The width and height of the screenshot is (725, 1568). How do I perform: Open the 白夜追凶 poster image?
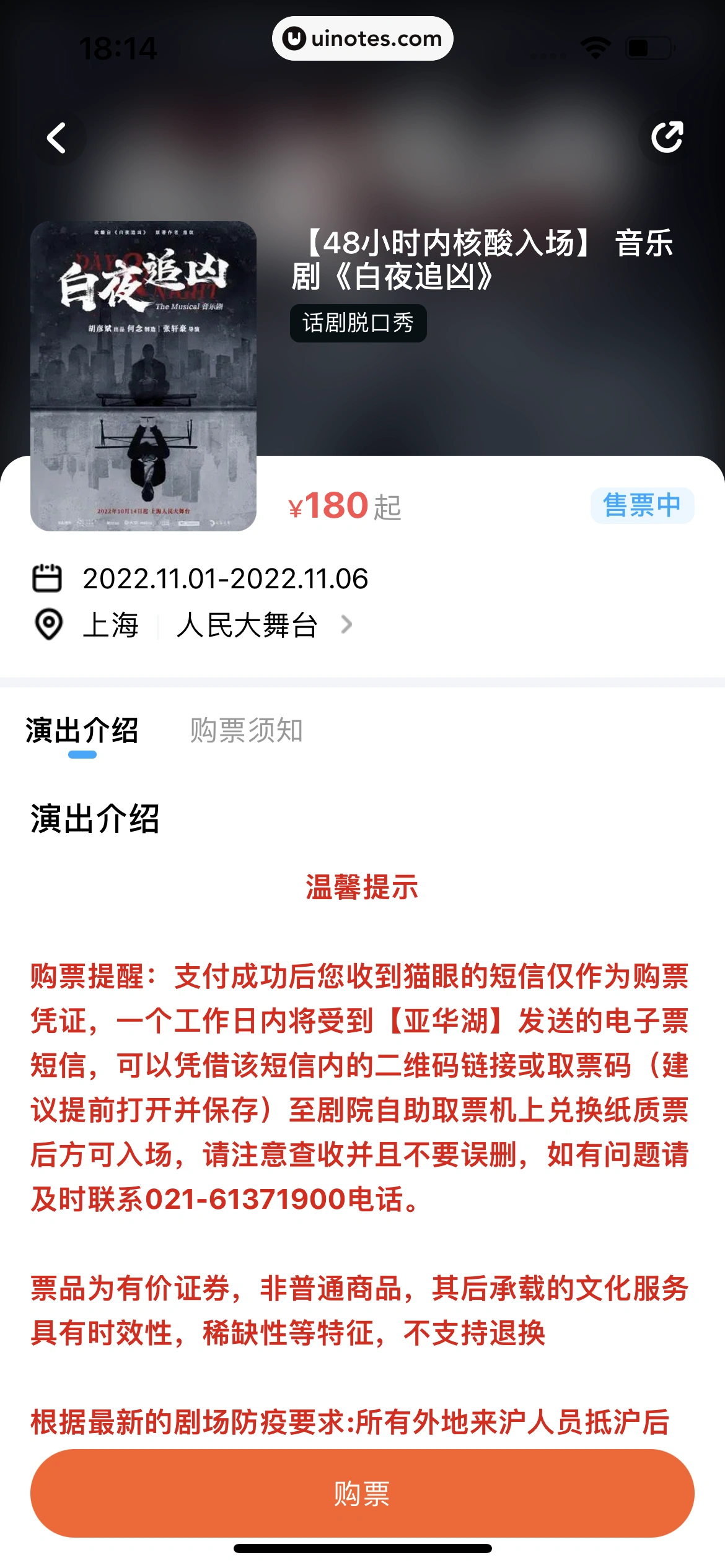click(143, 376)
